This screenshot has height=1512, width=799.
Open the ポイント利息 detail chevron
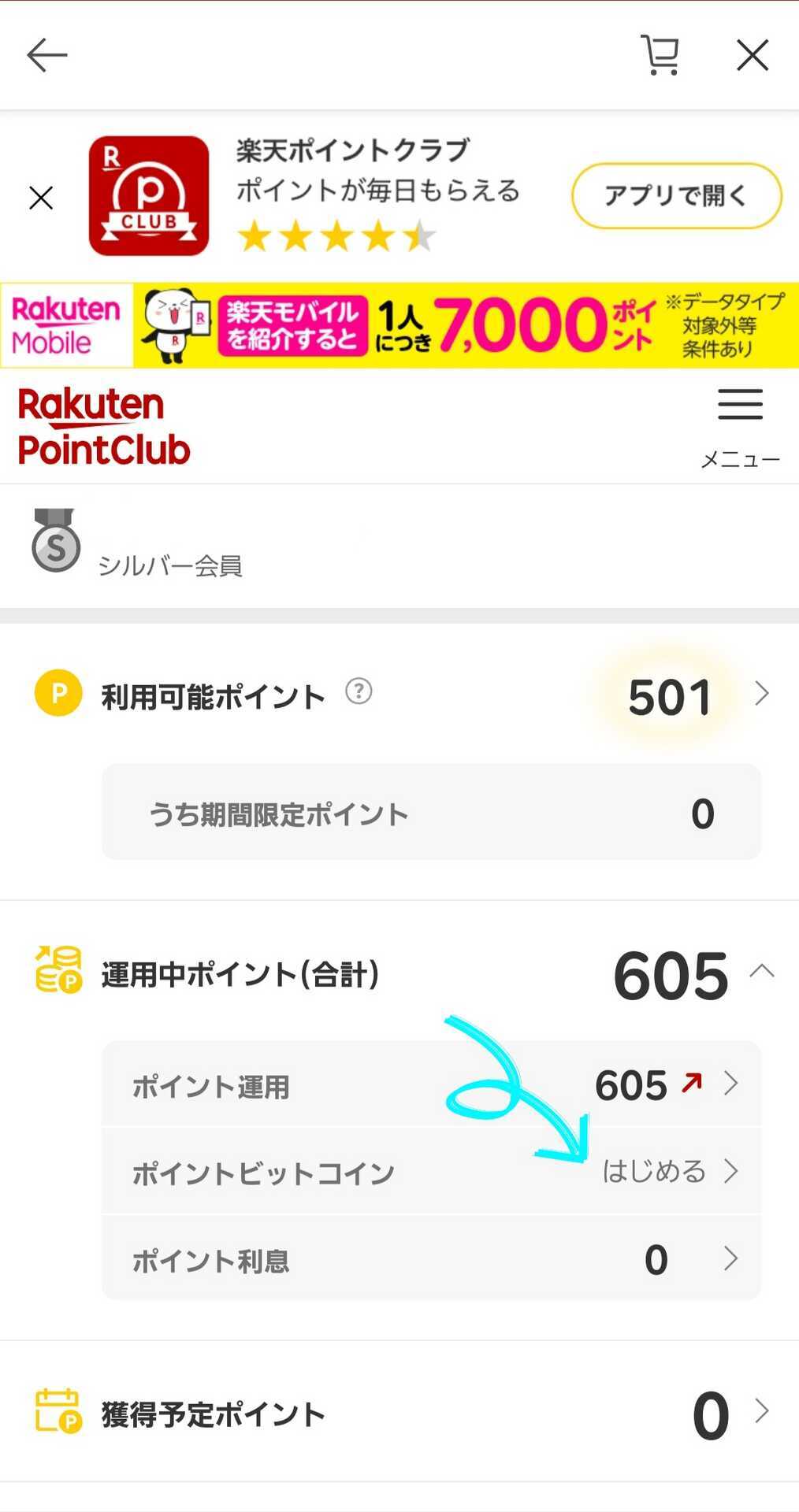(x=733, y=1261)
